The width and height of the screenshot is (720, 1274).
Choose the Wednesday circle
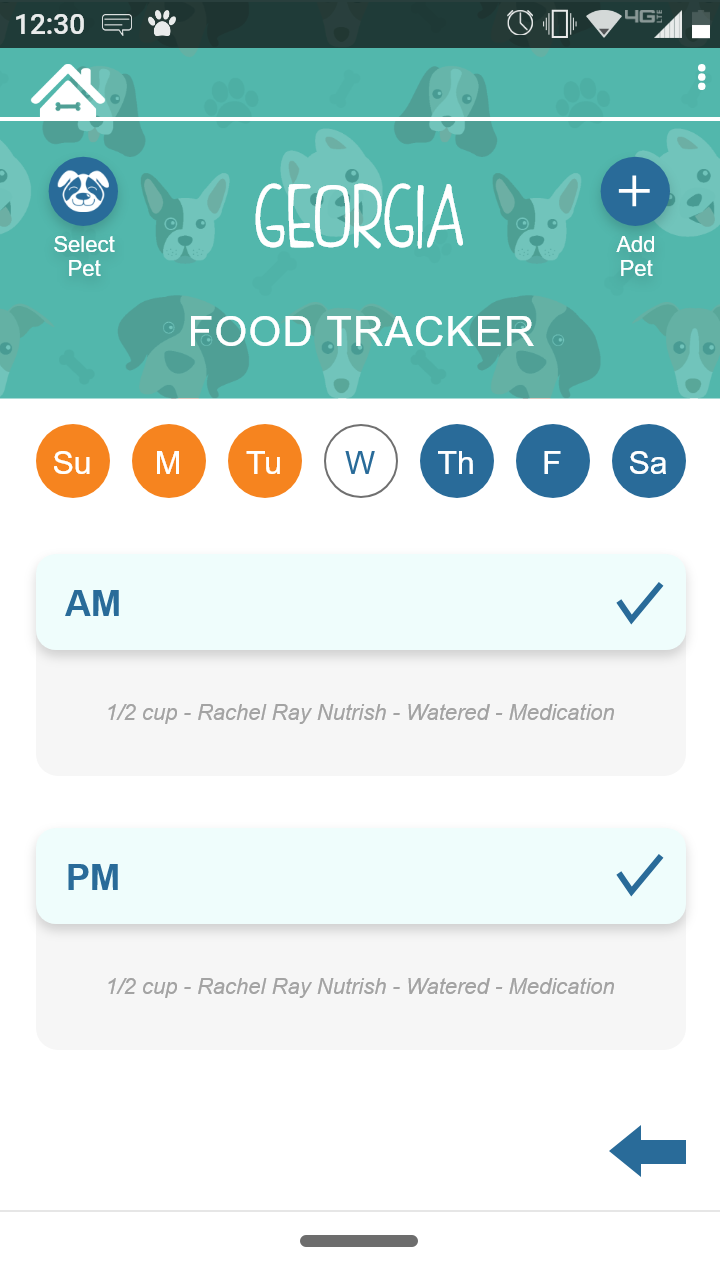click(360, 462)
